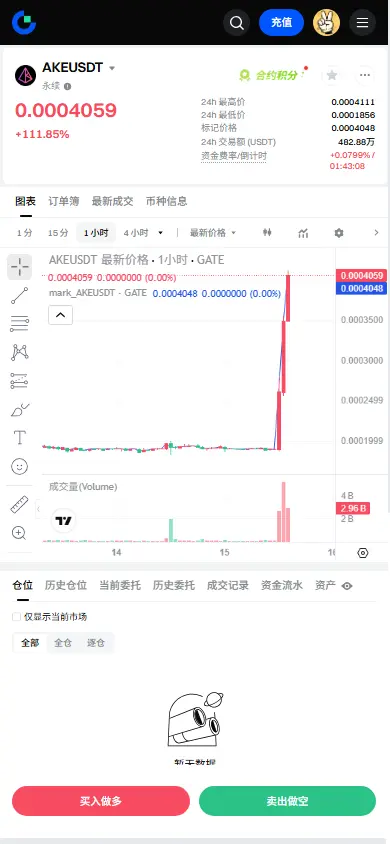Screen dimensions: 390x844
Task: Tap 卖出做空 to go short
Action: click(x=287, y=801)
